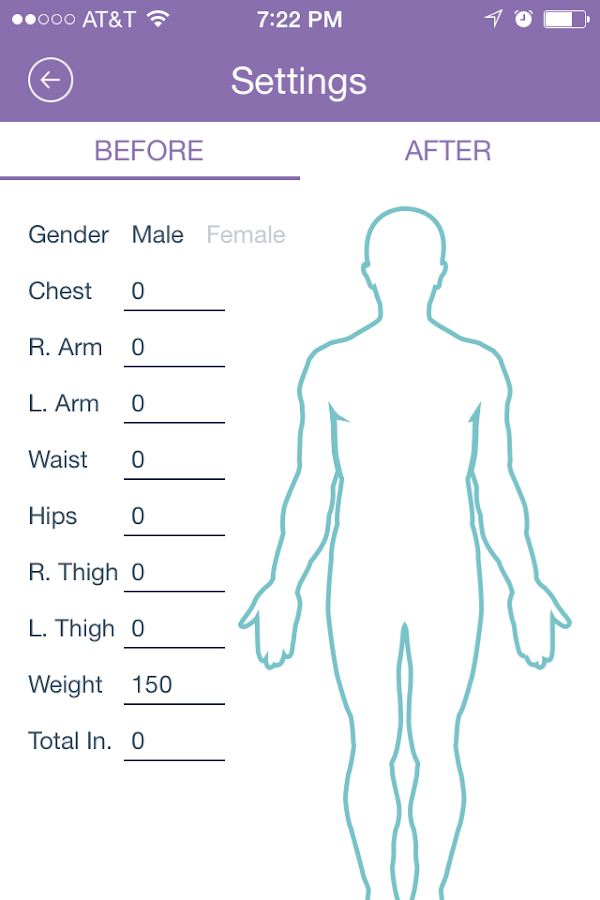The image size is (600, 900).
Task: Edit the R. Thigh measurement field
Action: [174, 573]
